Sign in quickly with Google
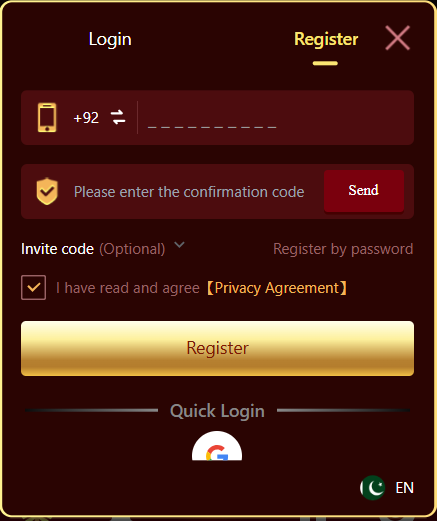Image resolution: width=437 pixels, height=521 pixels. [x=217, y=448]
